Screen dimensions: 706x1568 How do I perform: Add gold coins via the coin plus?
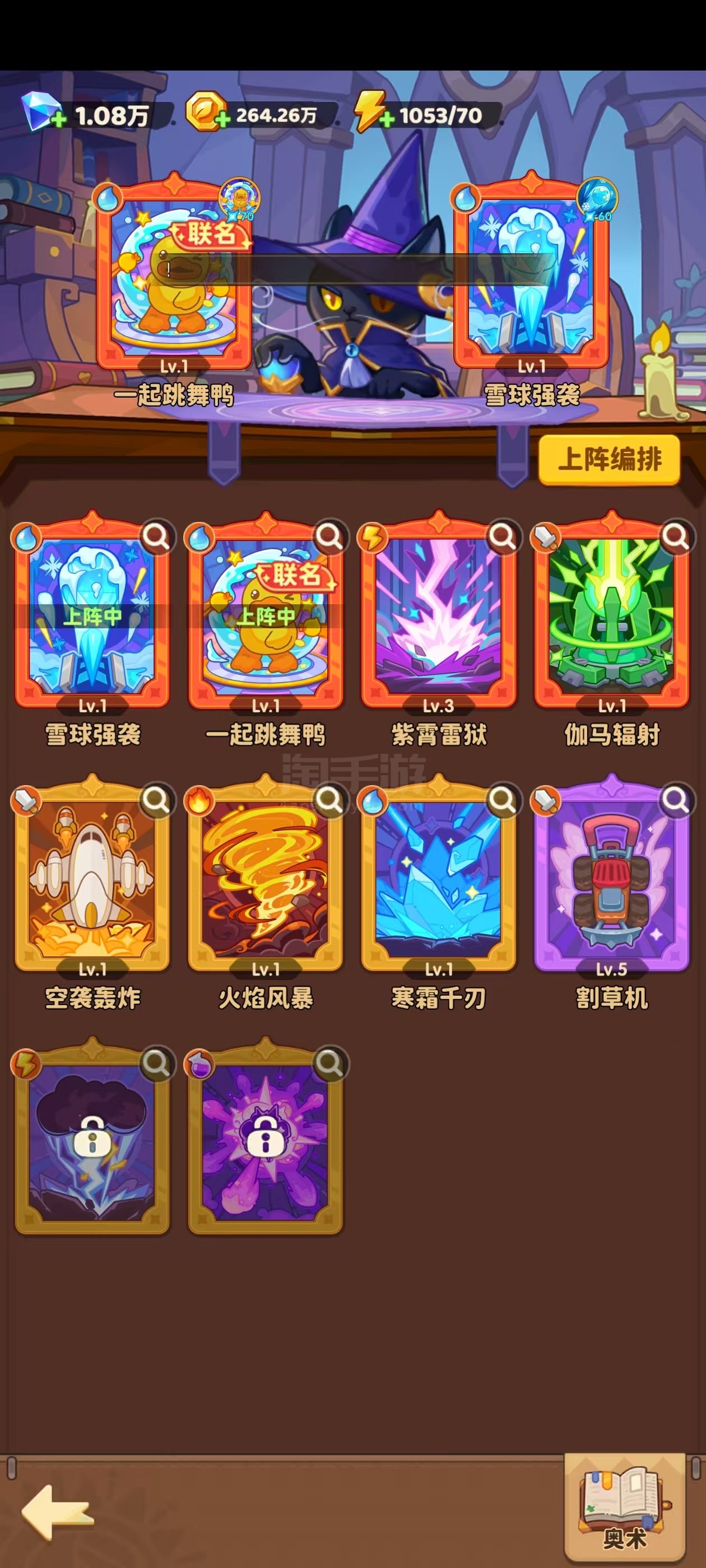tap(223, 119)
